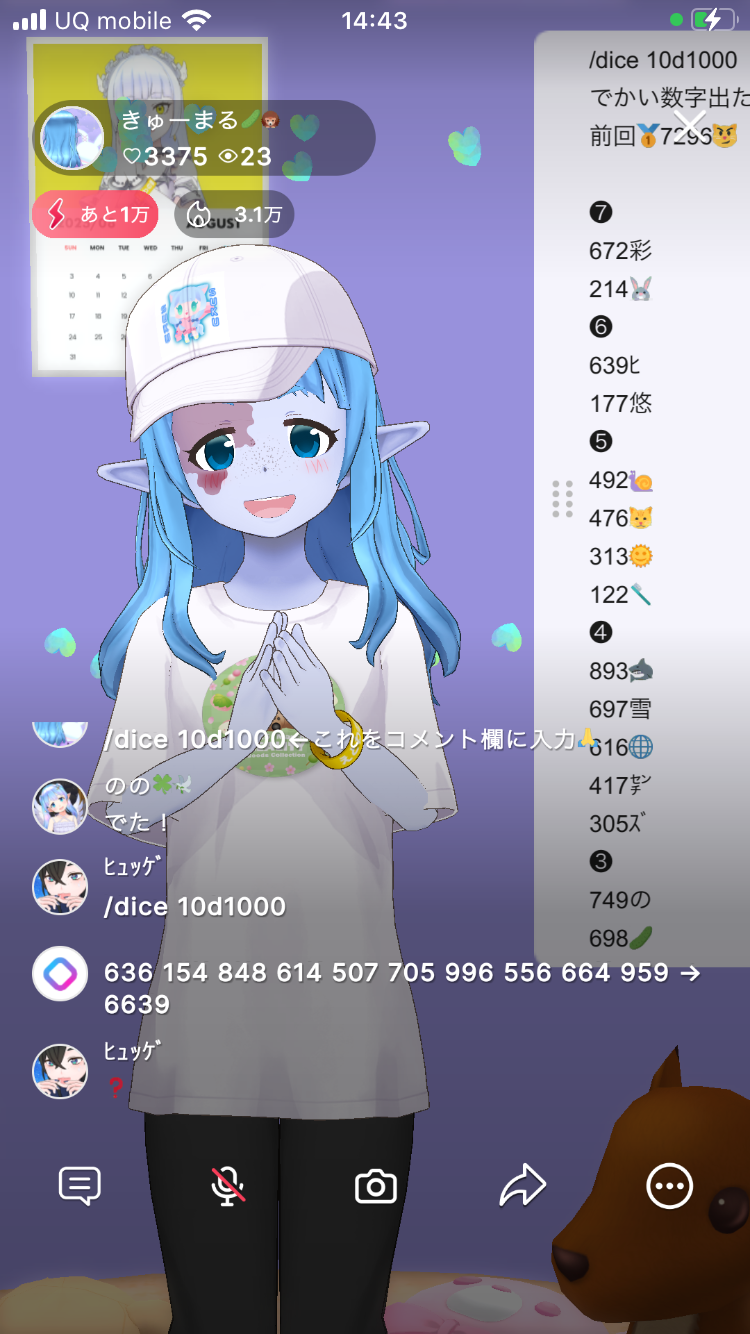
Task: View のの commenter avatar
Action: click(60, 806)
